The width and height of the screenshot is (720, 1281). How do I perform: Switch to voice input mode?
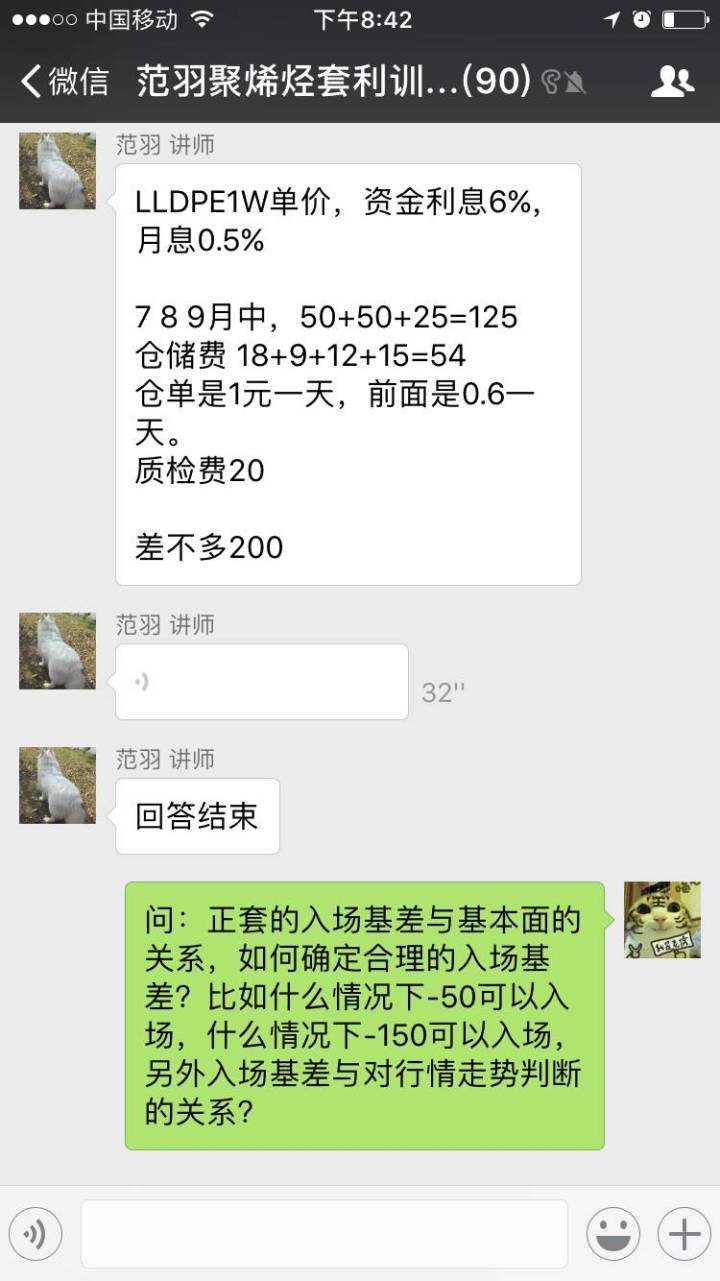35,1234
